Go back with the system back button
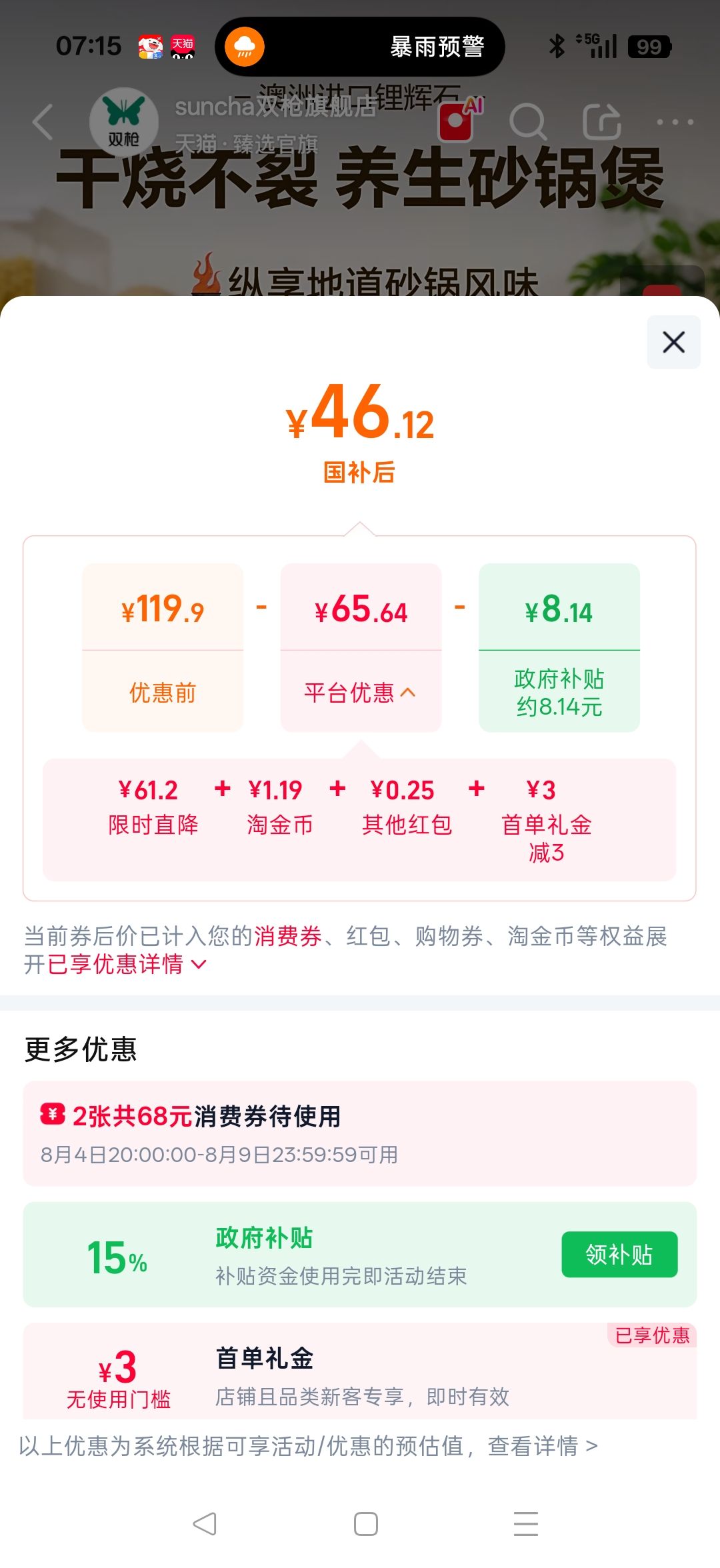Screen dimensions: 720x1568 point(205,1523)
